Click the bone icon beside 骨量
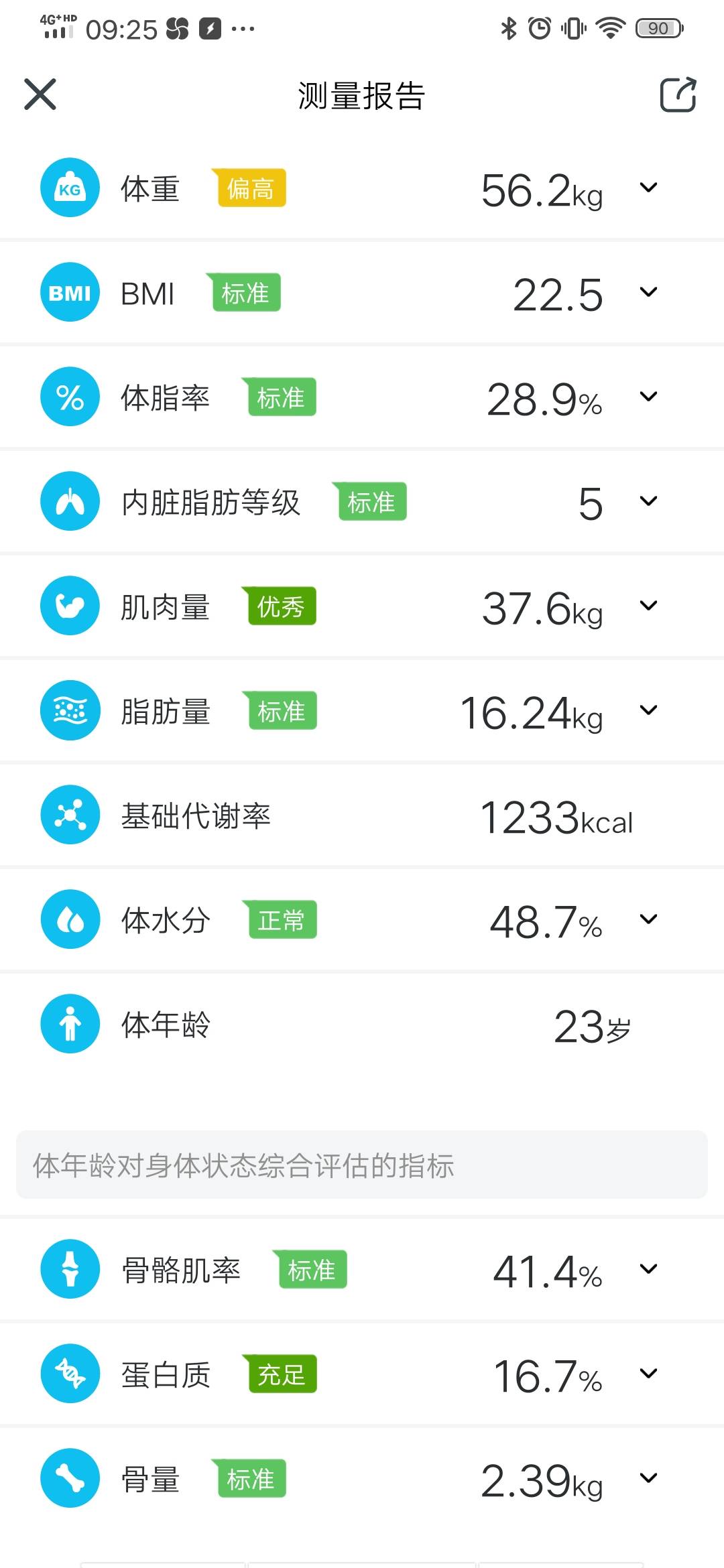This screenshot has height=1568, width=724. pyautogui.click(x=69, y=1478)
